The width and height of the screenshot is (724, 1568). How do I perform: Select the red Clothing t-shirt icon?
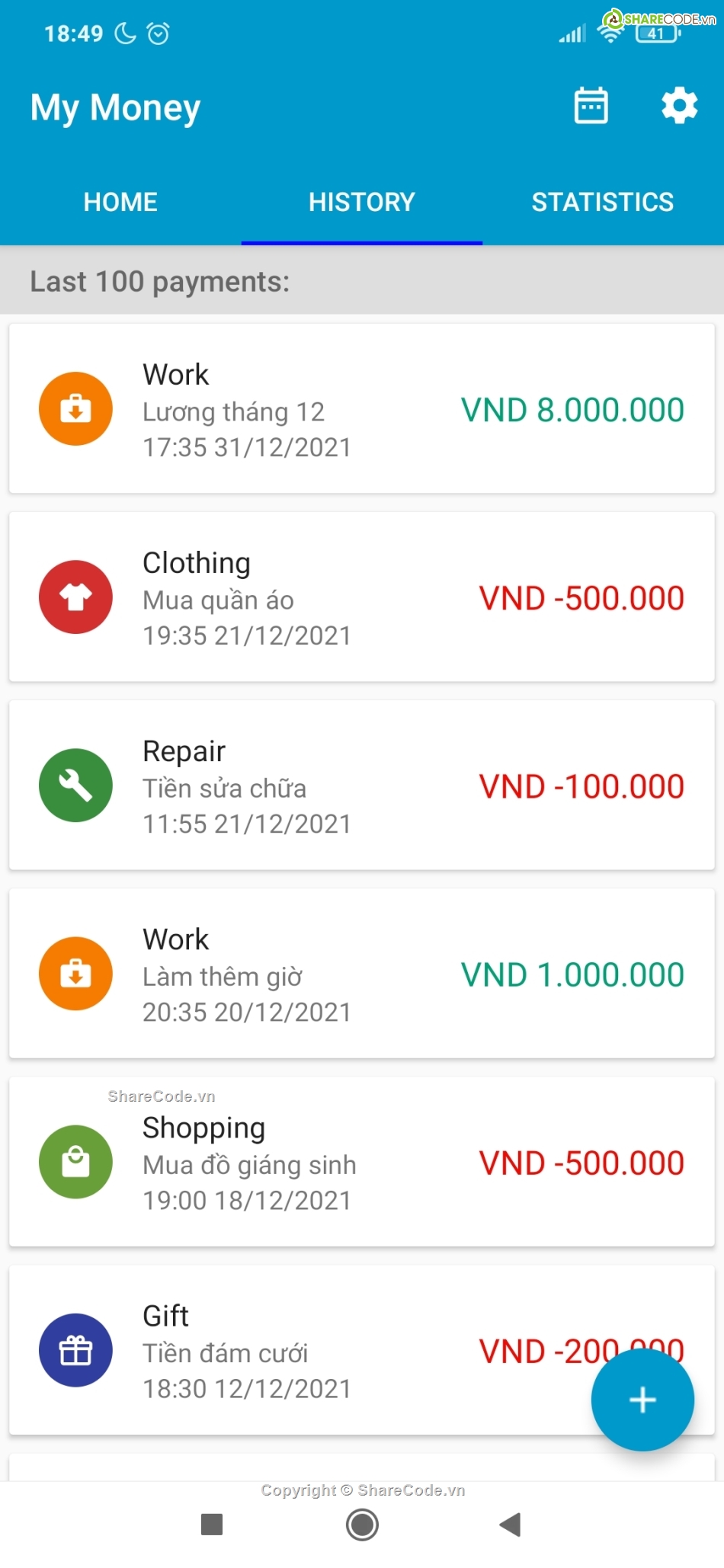[x=75, y=597]
